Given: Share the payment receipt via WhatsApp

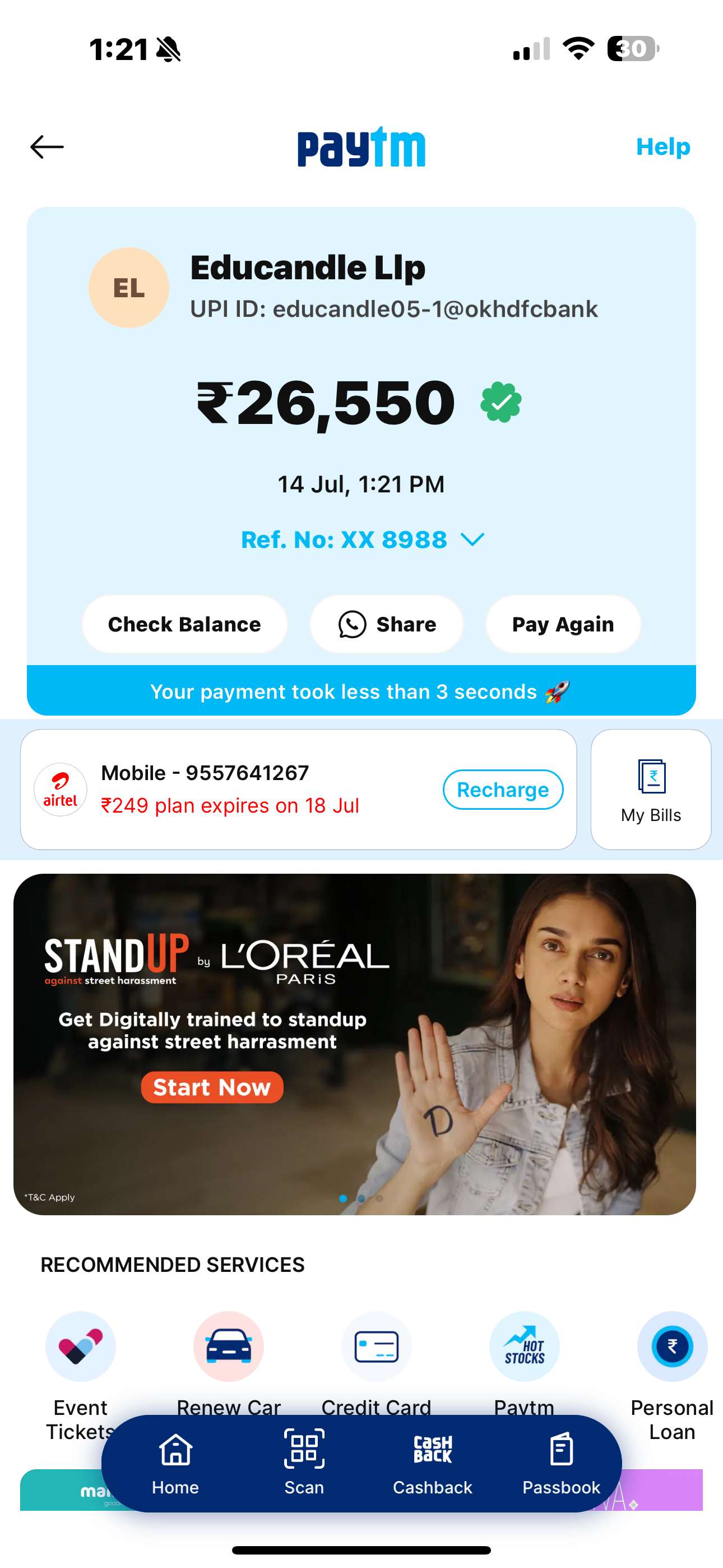Looking at the screenshot, I should (387, 624).
